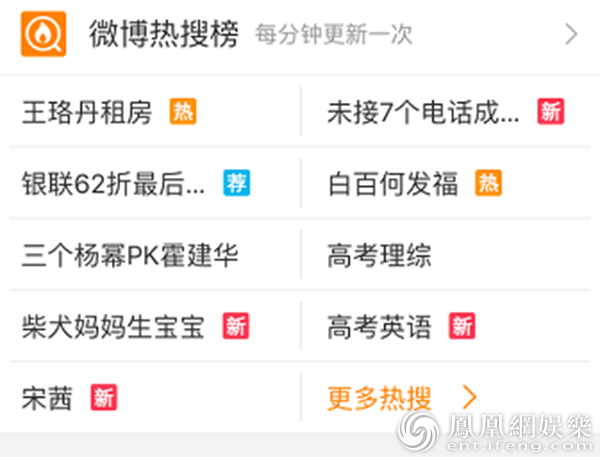Open topic 三个杨幂PK霍建华

point(130,255)
